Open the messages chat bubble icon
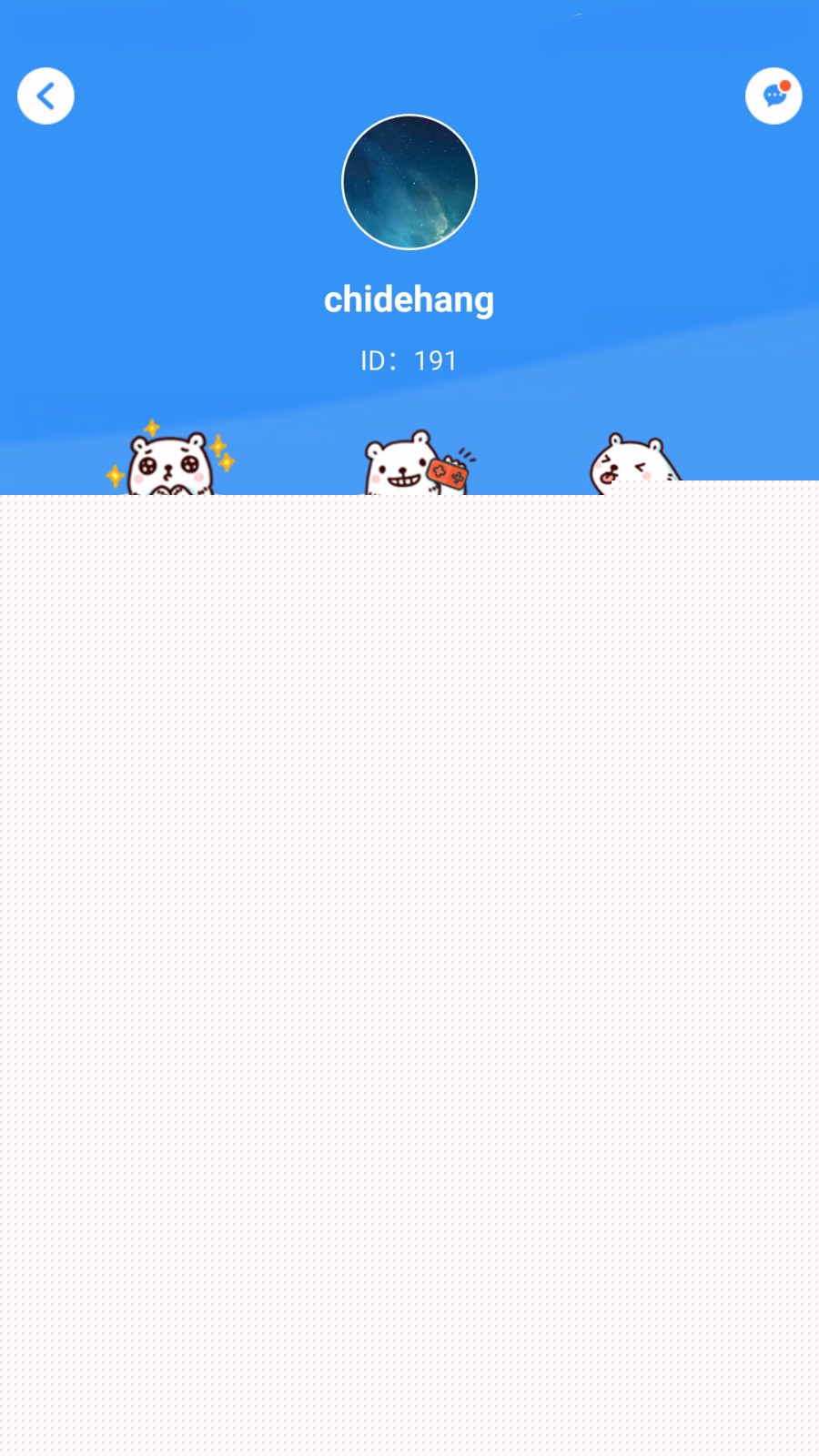This screenshot has width=819, height=1456. click(x=773, y=96)
